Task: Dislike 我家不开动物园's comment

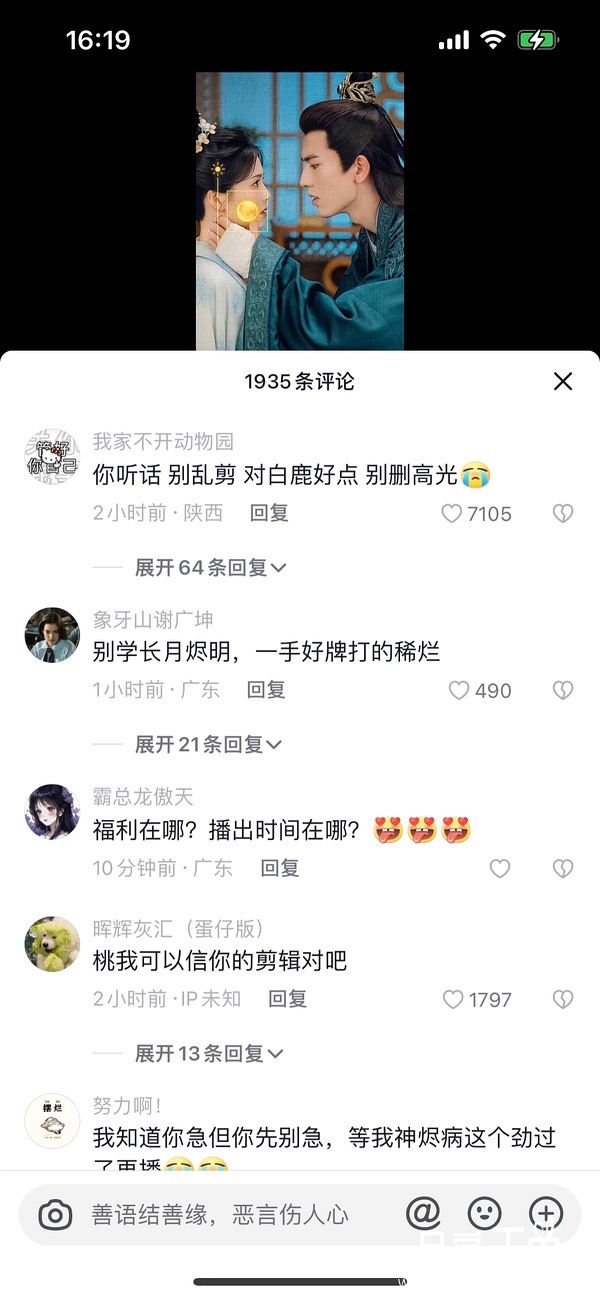Action: click(563, 514)
